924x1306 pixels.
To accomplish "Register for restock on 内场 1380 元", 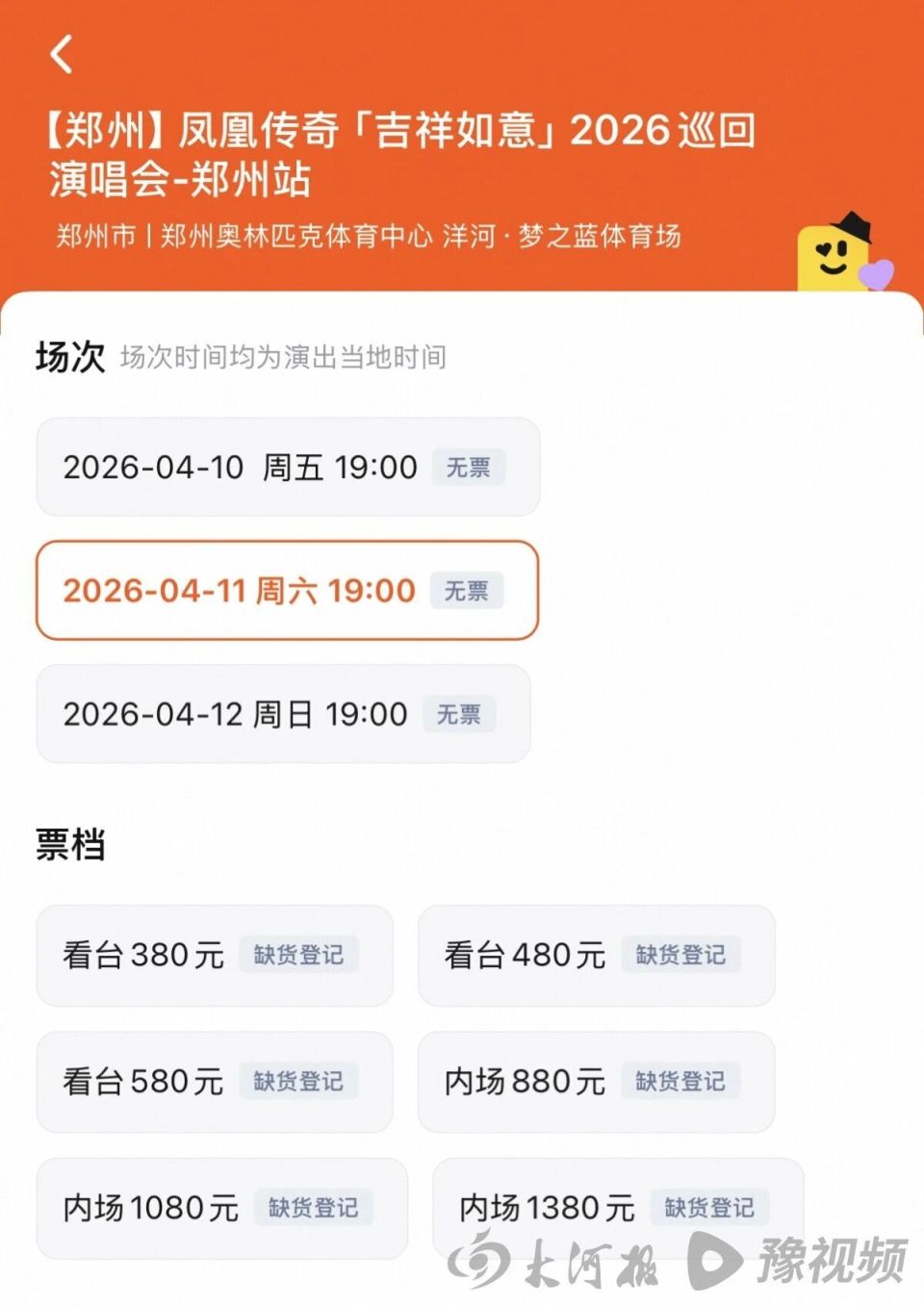I will [x=709, y=1208].
